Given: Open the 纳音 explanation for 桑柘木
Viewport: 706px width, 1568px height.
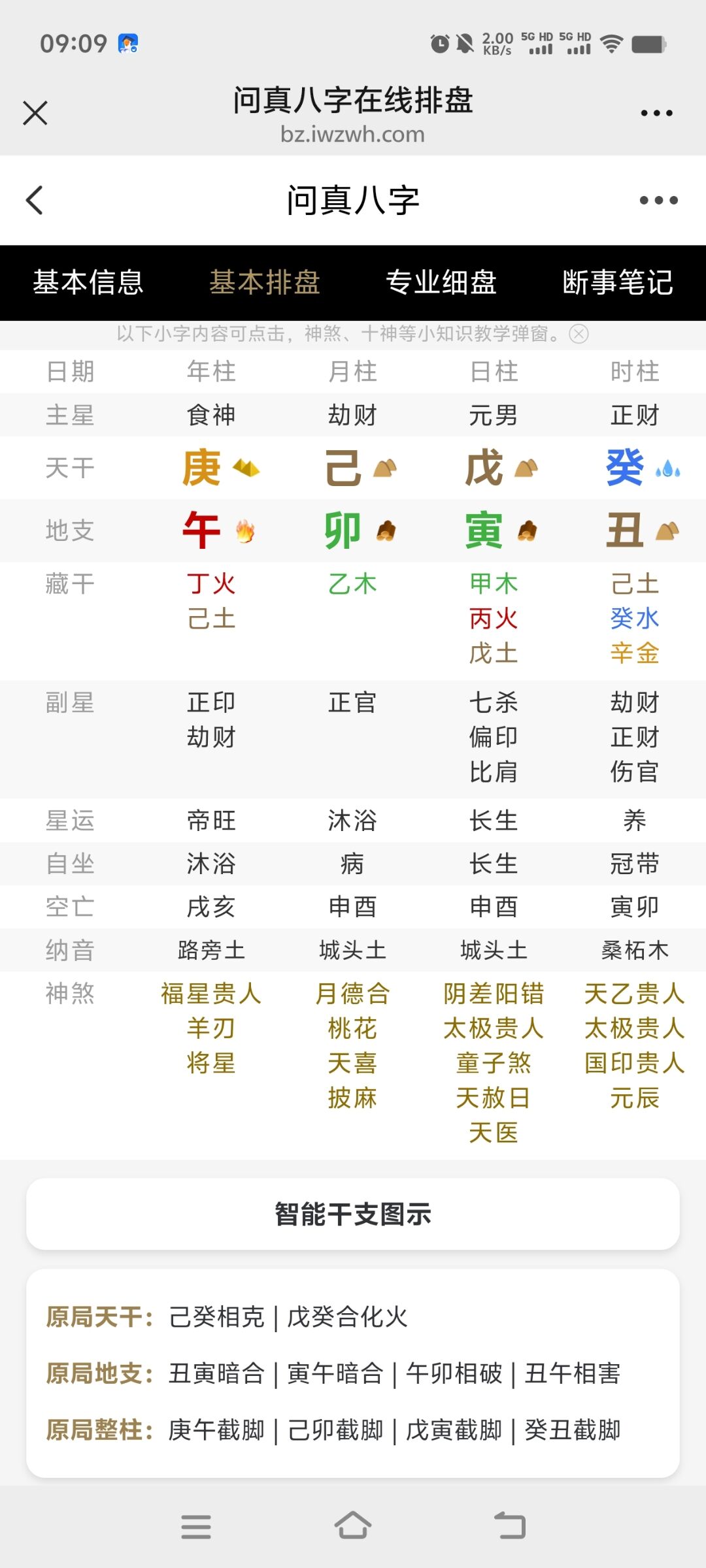Looking at the screenshot, I should click(634, 950).
